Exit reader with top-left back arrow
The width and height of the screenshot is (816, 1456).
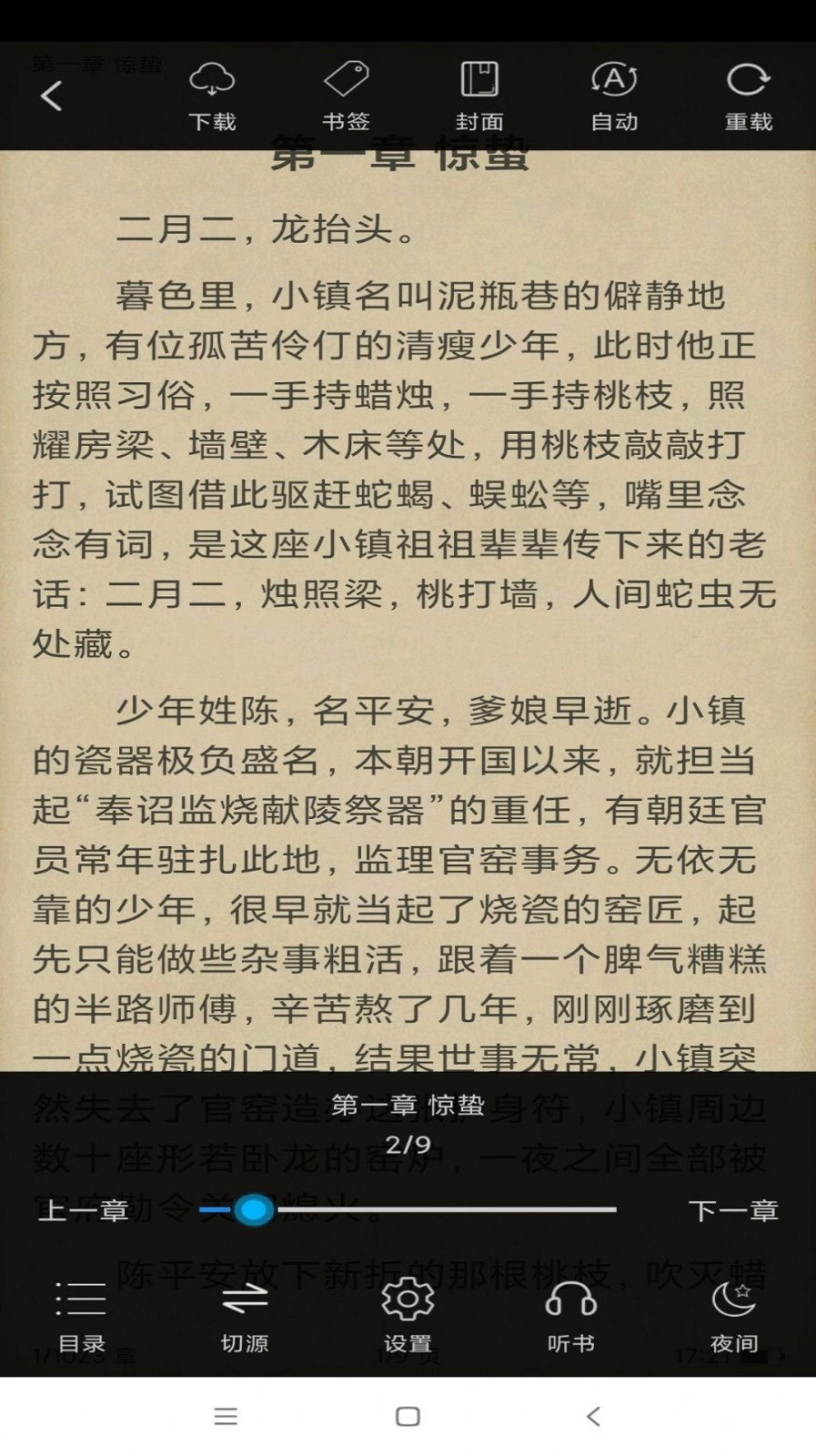tap(52, 94)
